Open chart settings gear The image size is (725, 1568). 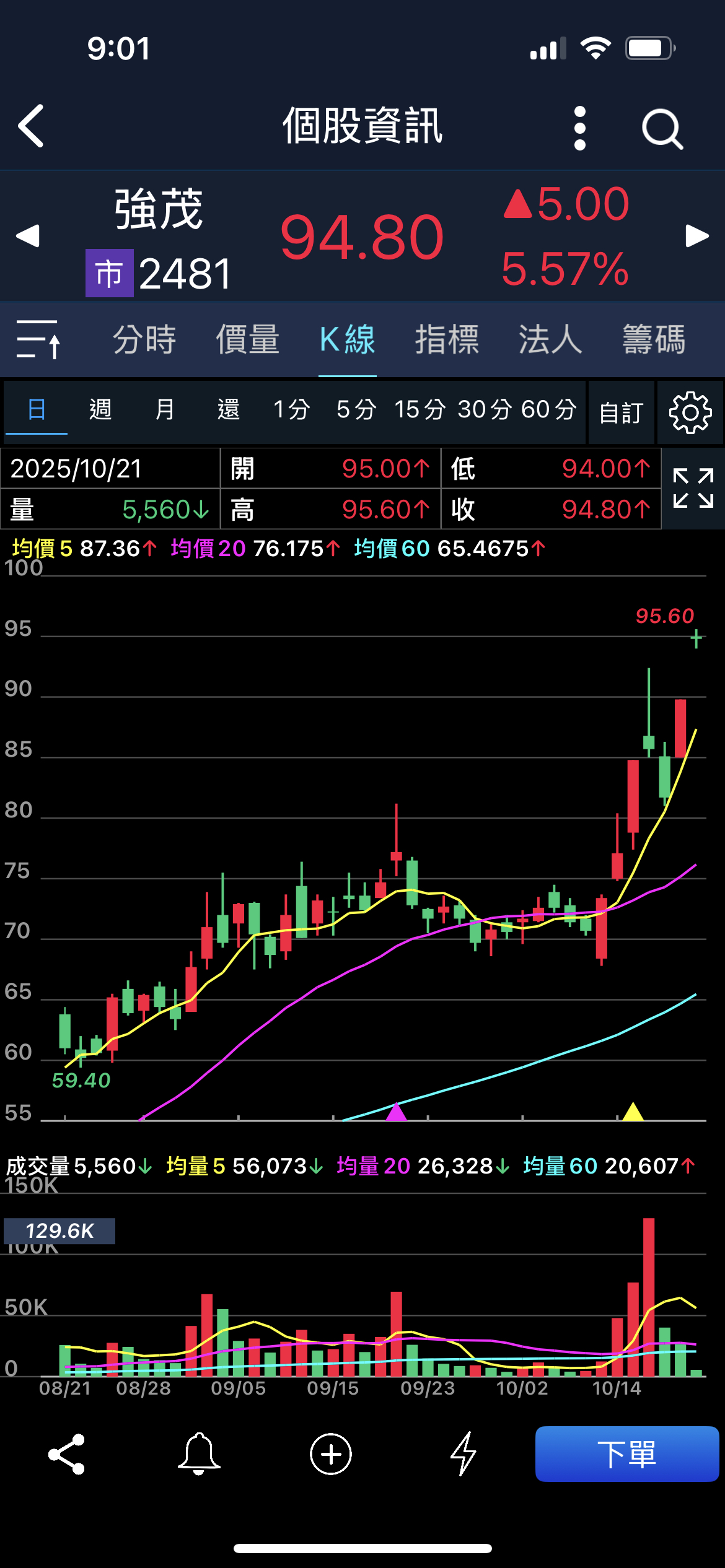point(690,412)
